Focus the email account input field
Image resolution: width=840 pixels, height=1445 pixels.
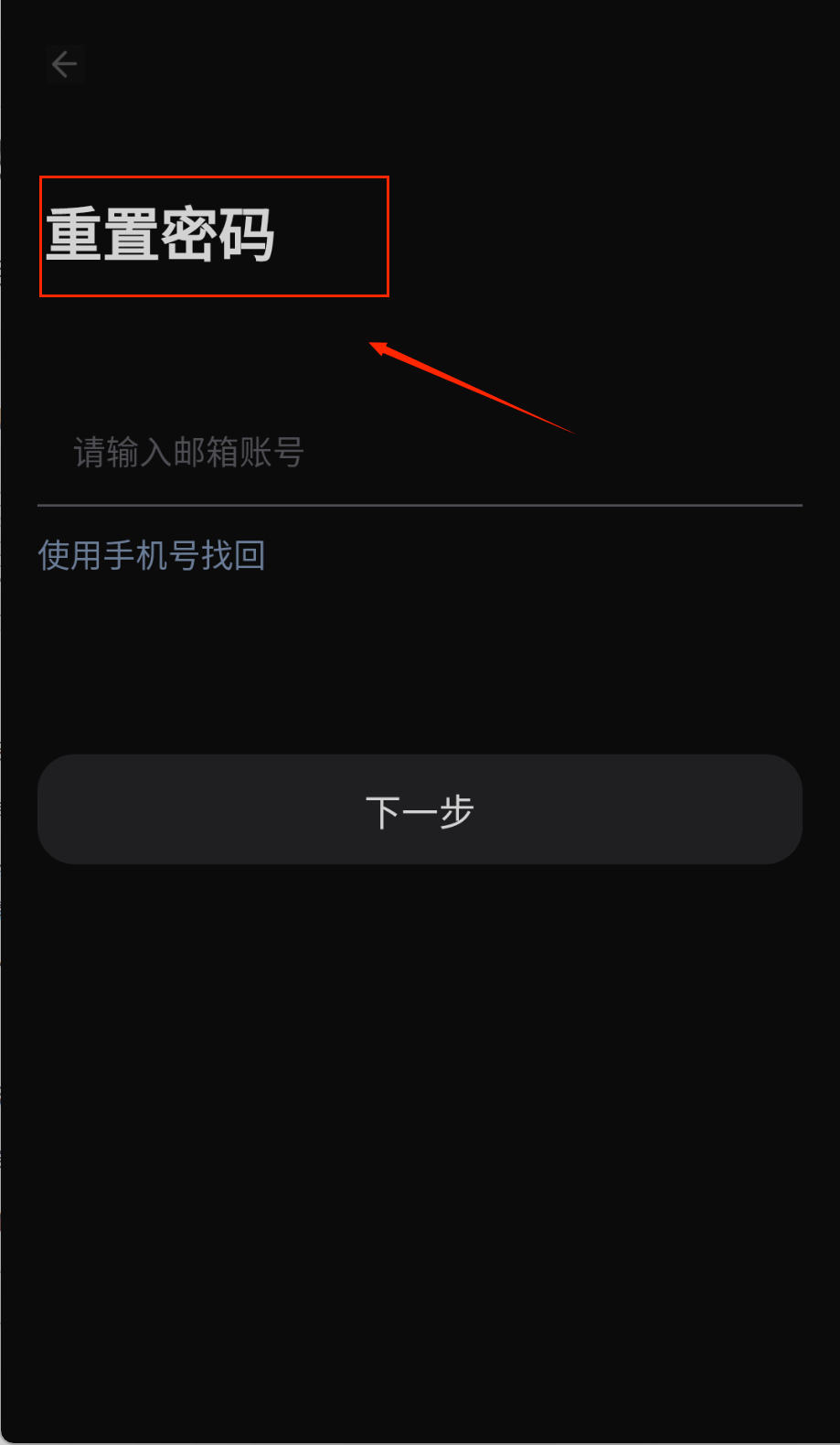coord(419,454)
